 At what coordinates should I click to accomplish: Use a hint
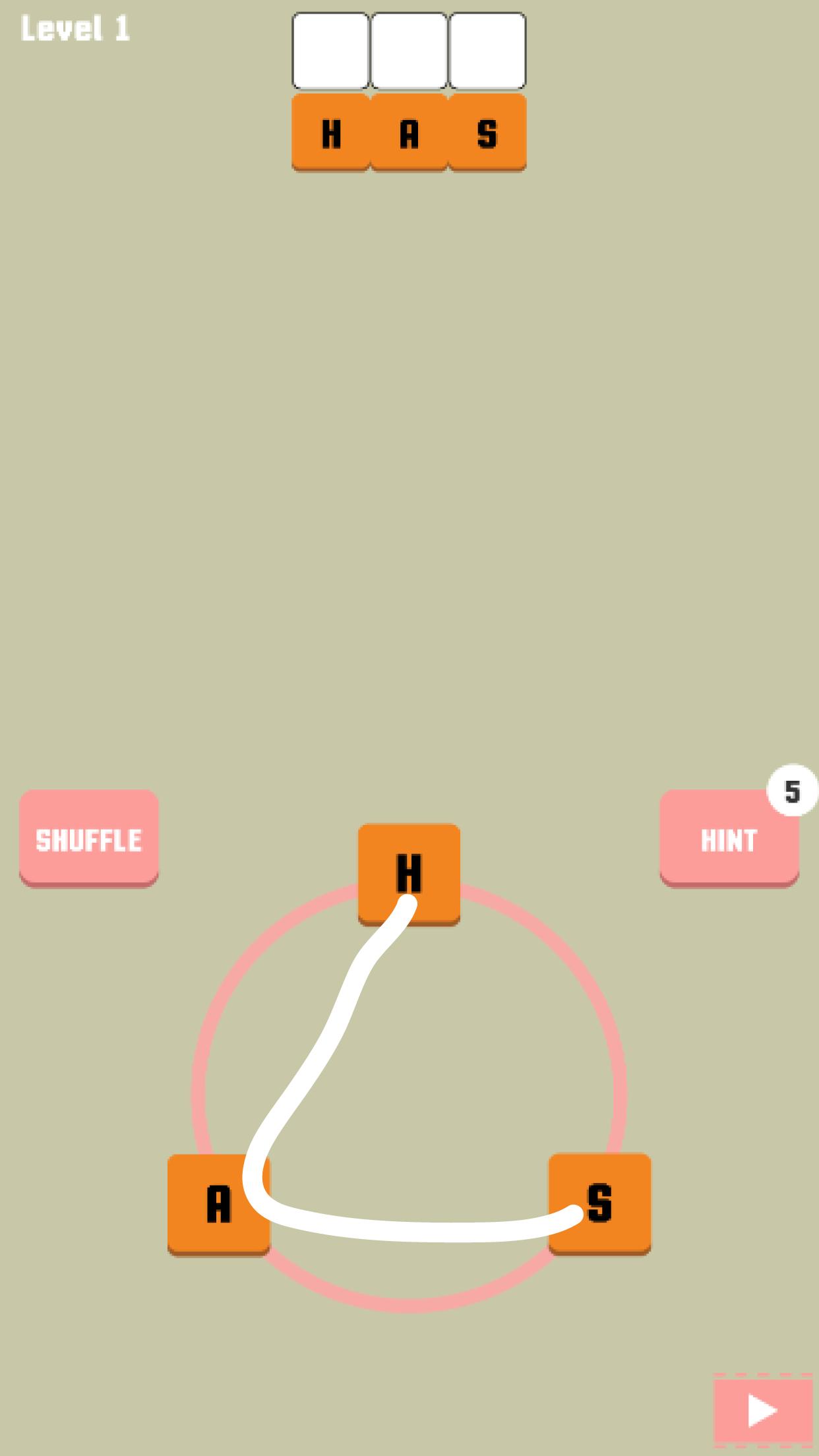(729, 839)
